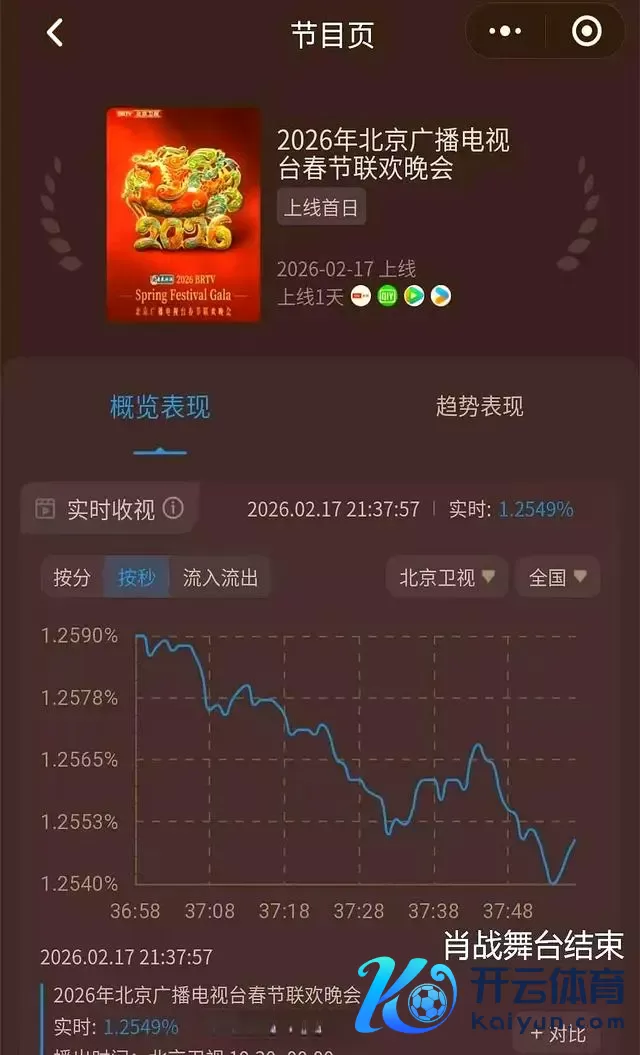This screenshot has width=640, height=1055.
Task: Select the 流入流出 chart view
Action: (220, 578)
